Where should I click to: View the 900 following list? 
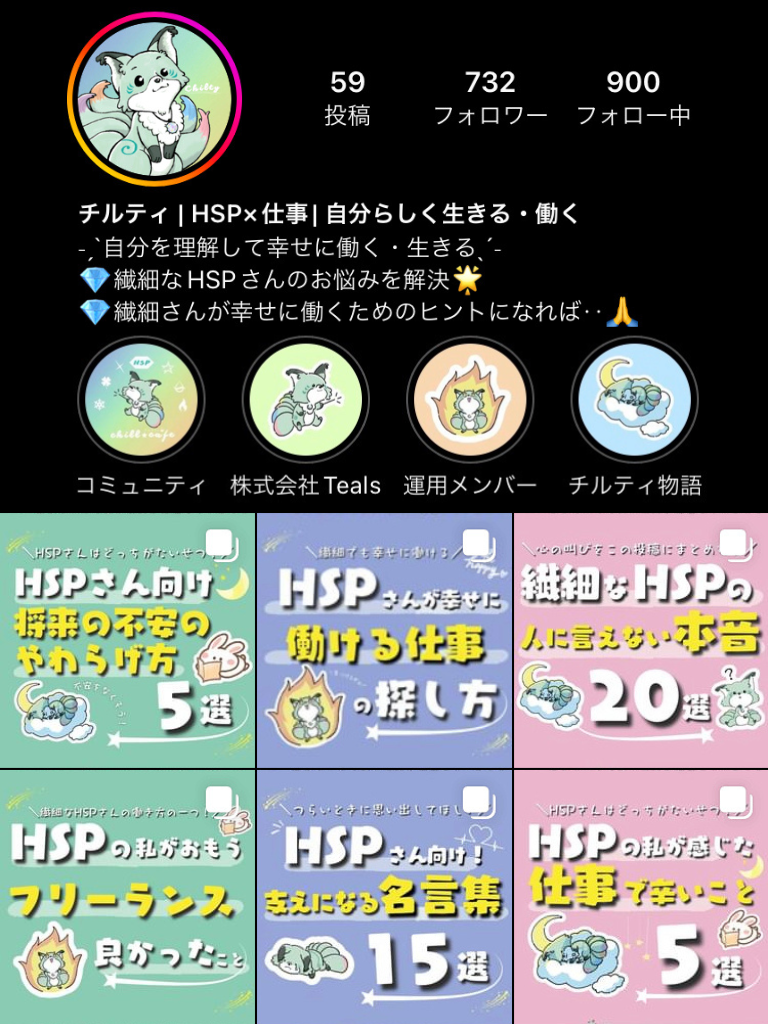point(633,98)
